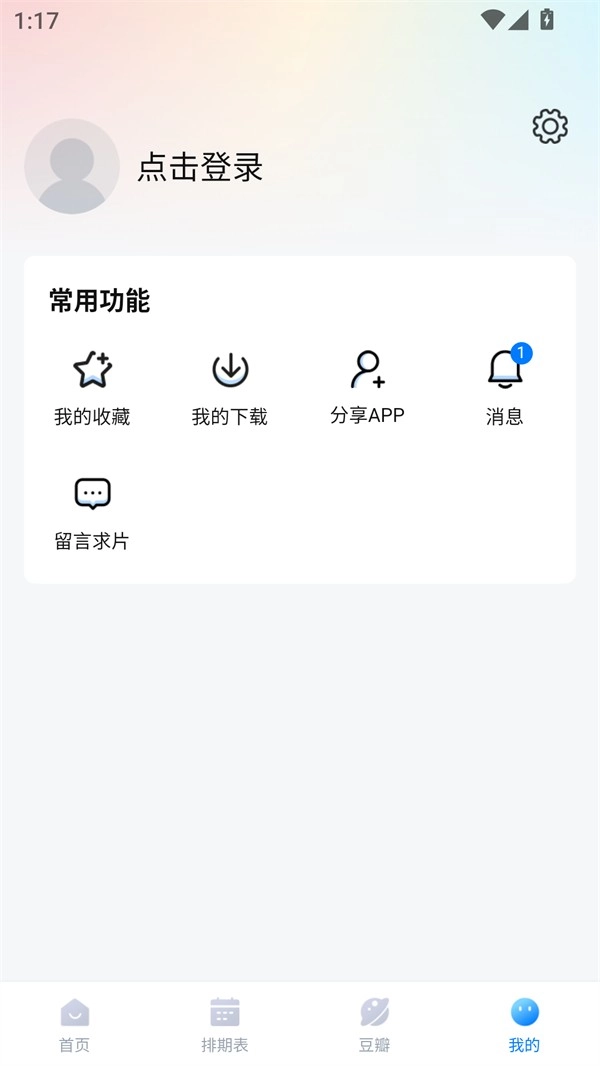The image size is (600, 1066).
Task: Open 消息 notifications bell
Action: [x=505, y=386]
